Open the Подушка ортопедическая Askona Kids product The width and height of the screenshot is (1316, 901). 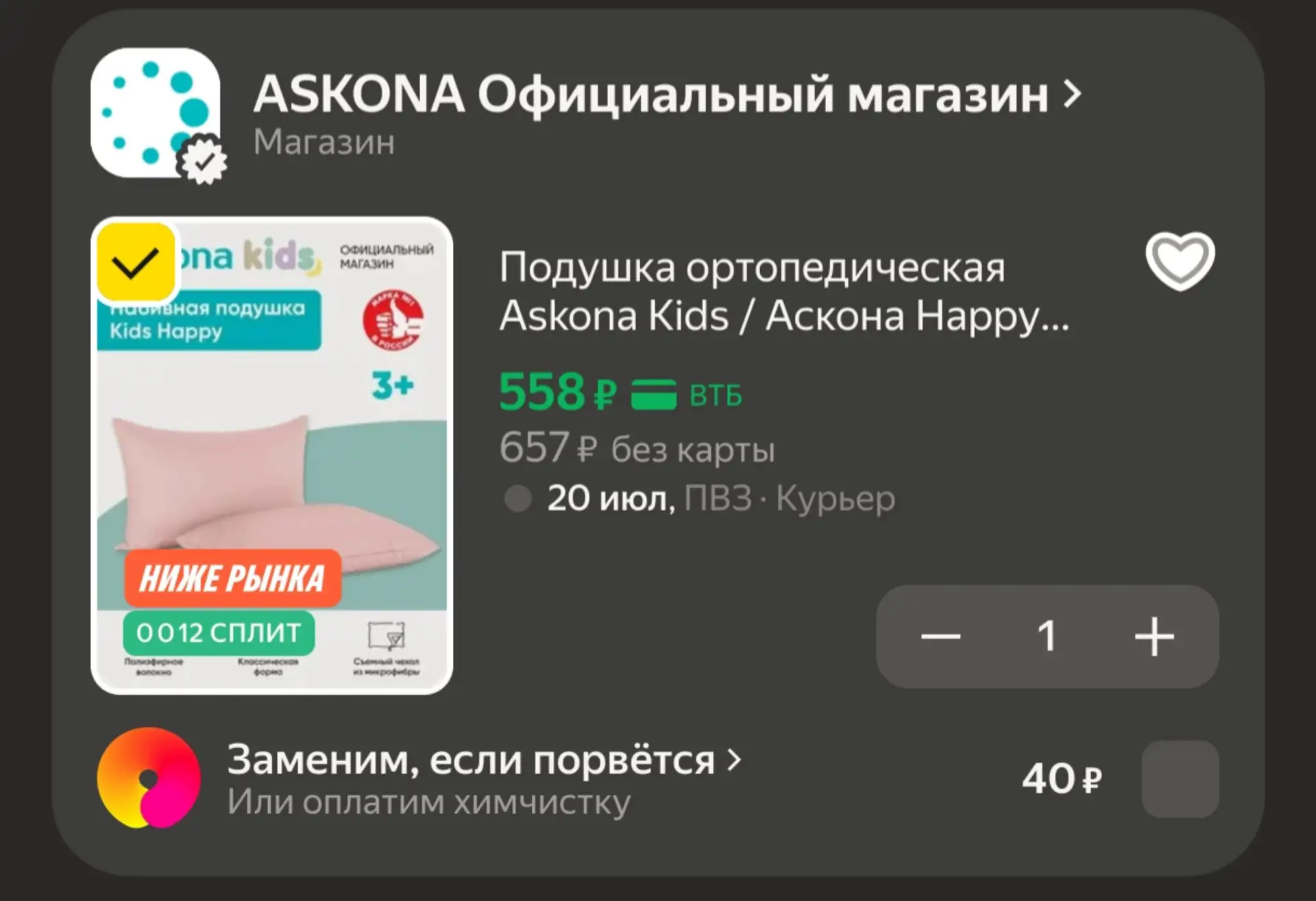coord(784,291)
